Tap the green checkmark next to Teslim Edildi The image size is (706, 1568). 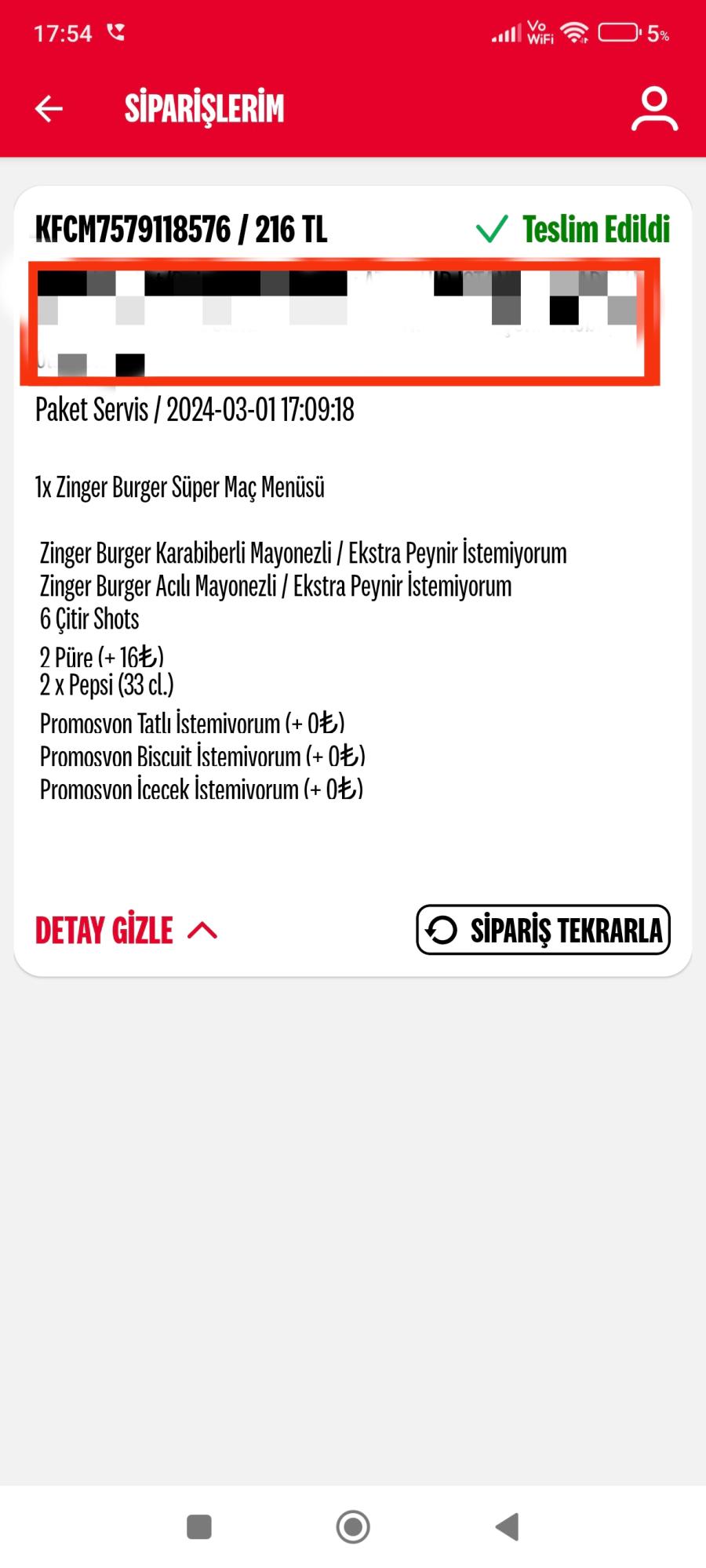pyautogui.click(x=490, y=230)
